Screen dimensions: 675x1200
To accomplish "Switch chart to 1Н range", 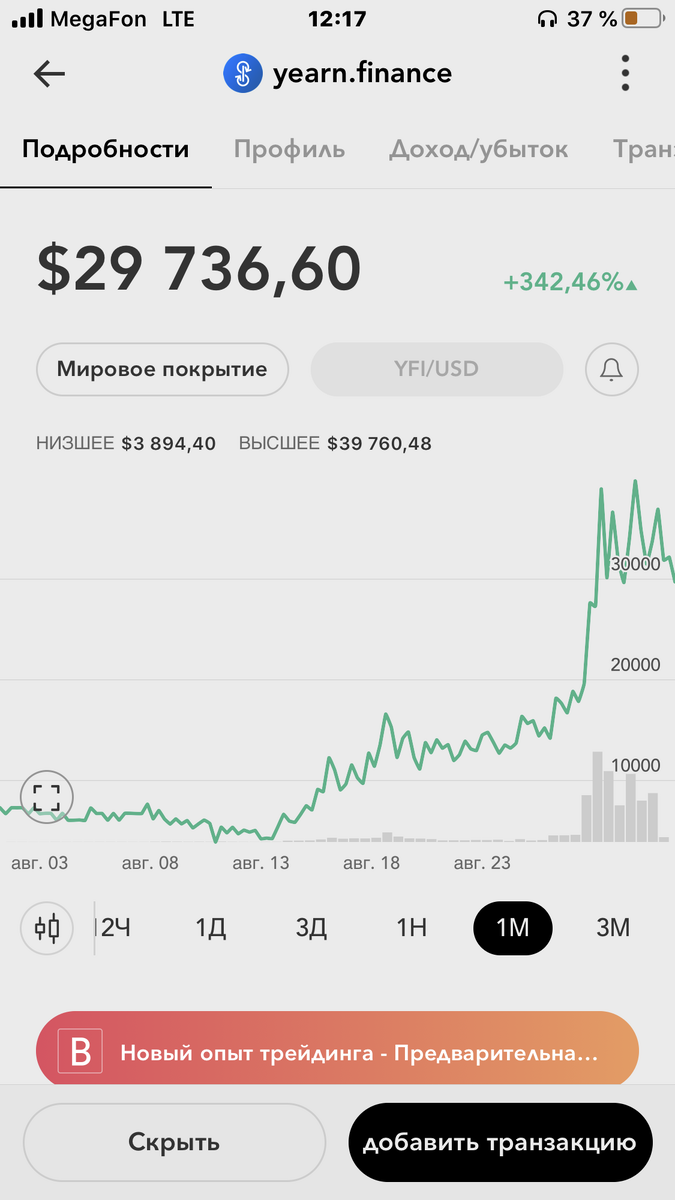I will click(x=412, y=928).
